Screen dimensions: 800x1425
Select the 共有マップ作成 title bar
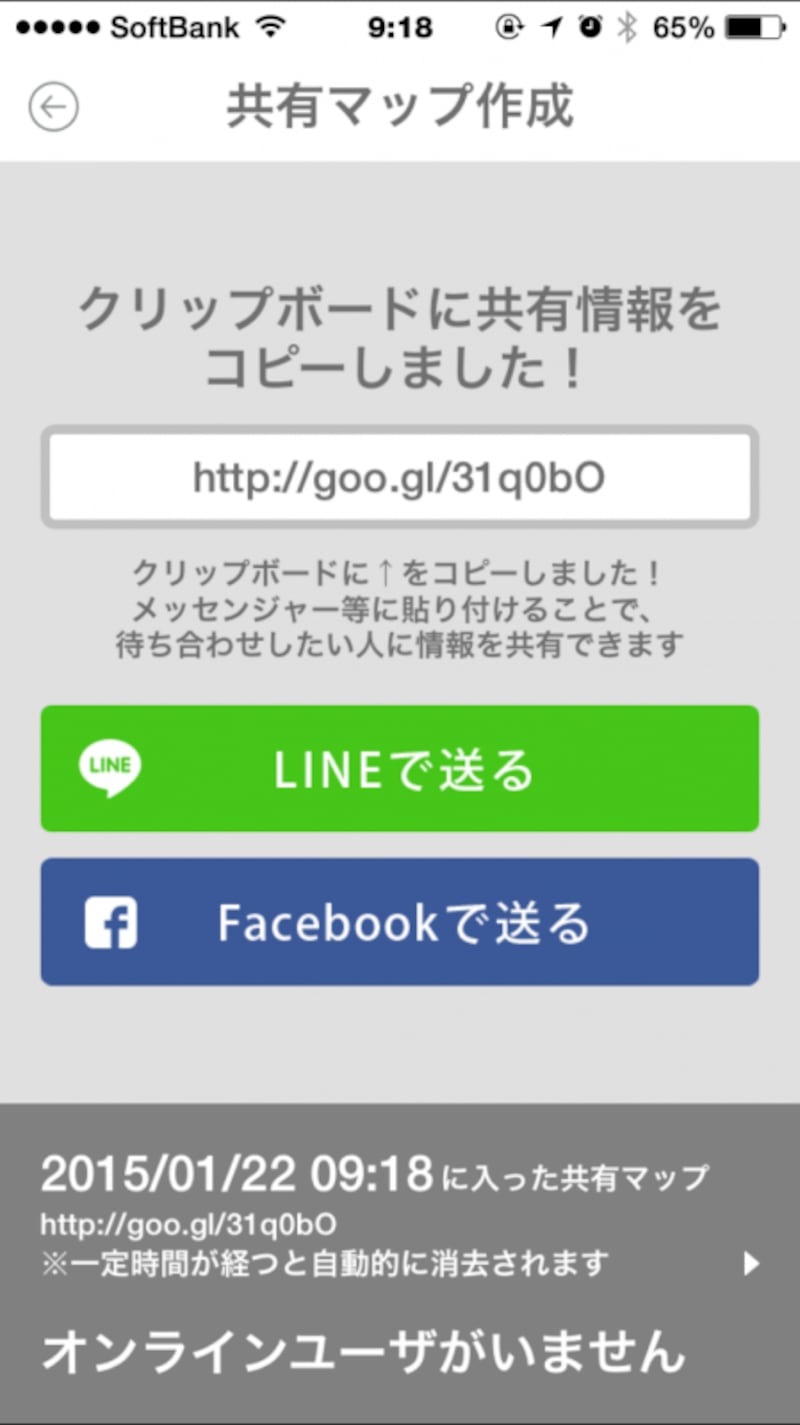tap(400, 105)
